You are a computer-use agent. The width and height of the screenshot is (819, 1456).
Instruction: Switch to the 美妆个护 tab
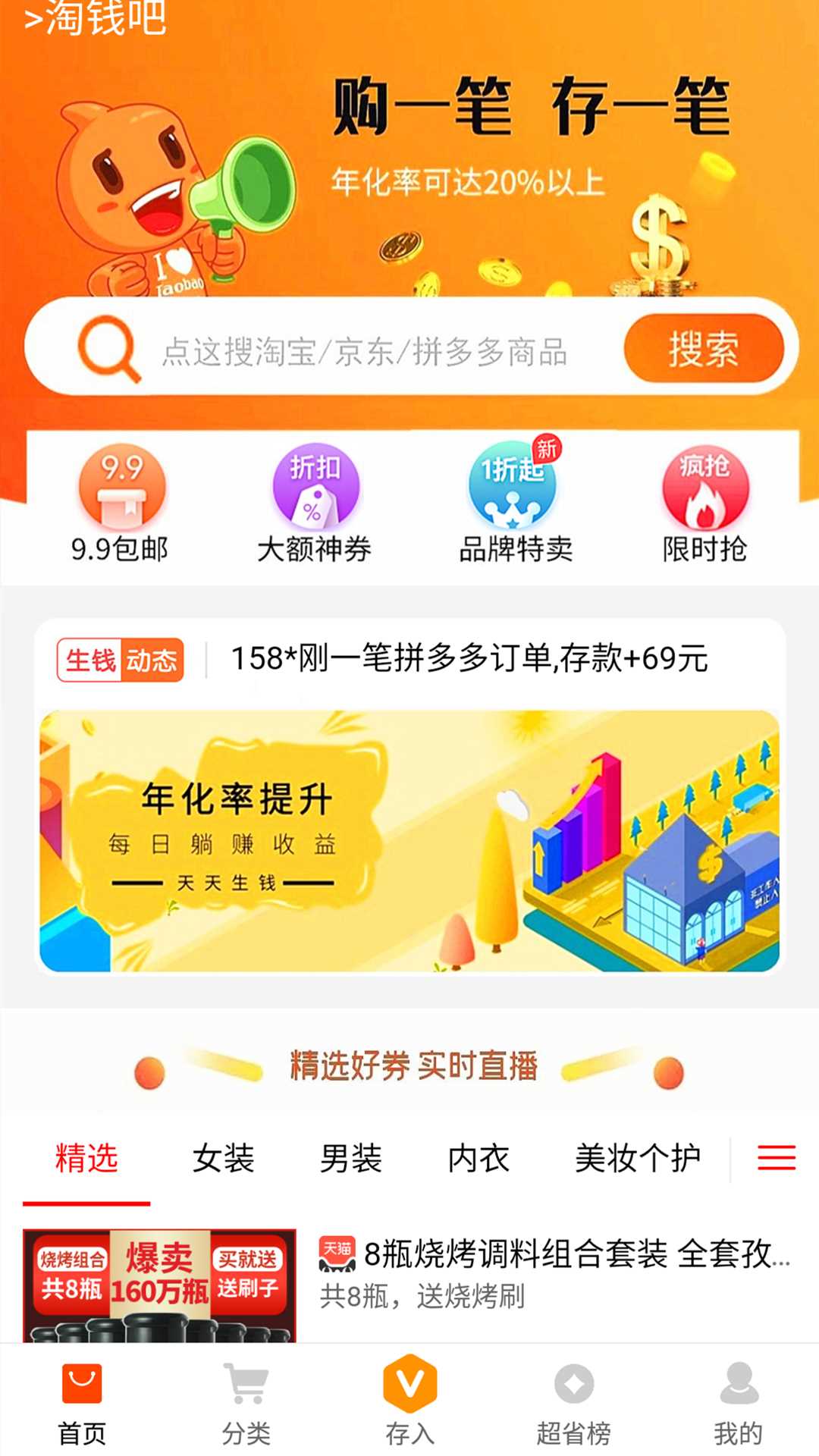click(637, 1159)
